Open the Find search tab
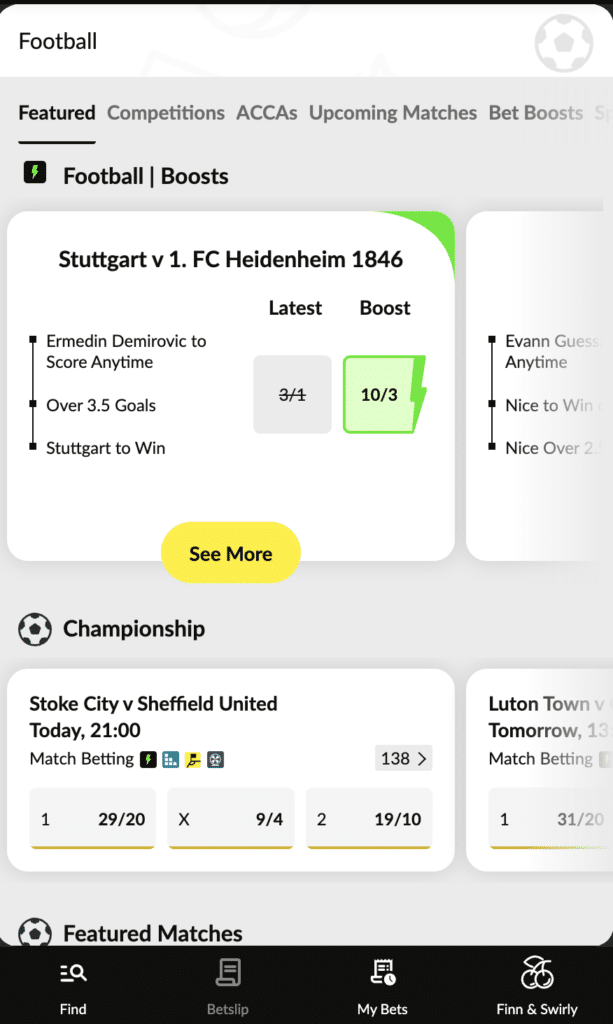 coord(73,985)
